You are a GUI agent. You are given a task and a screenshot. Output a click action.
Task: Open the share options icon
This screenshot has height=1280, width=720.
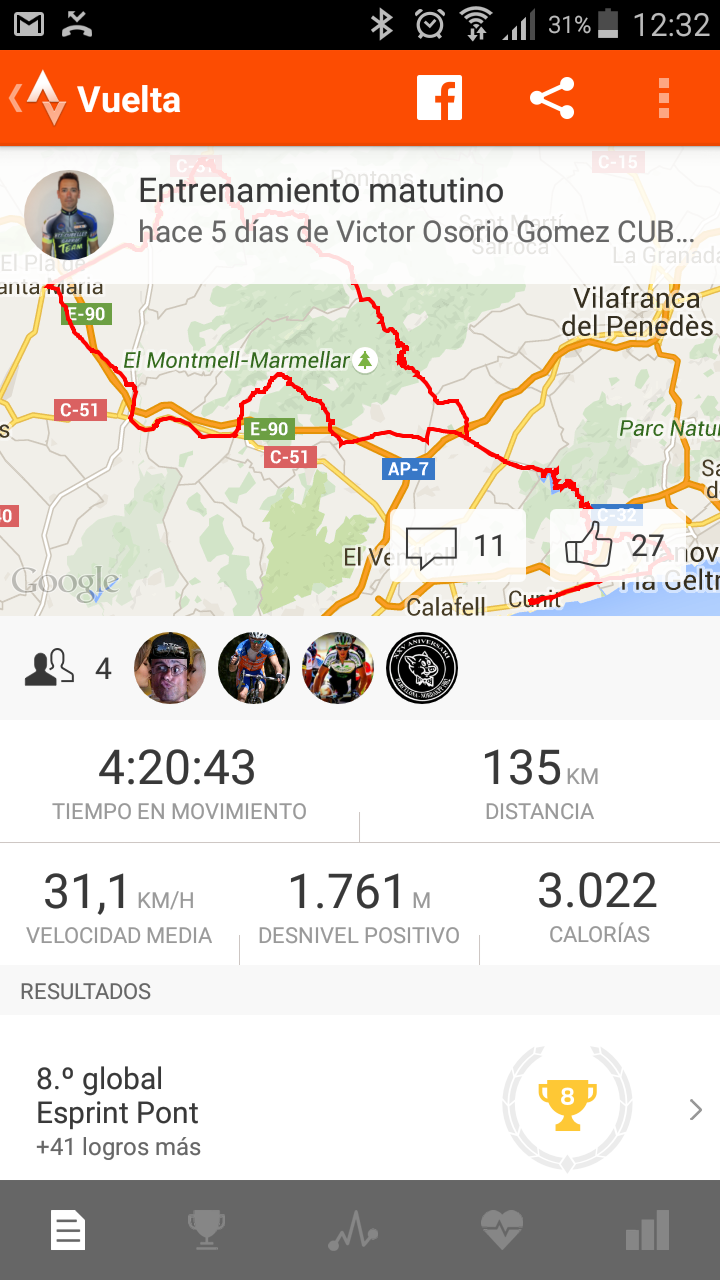click(552, 98)
